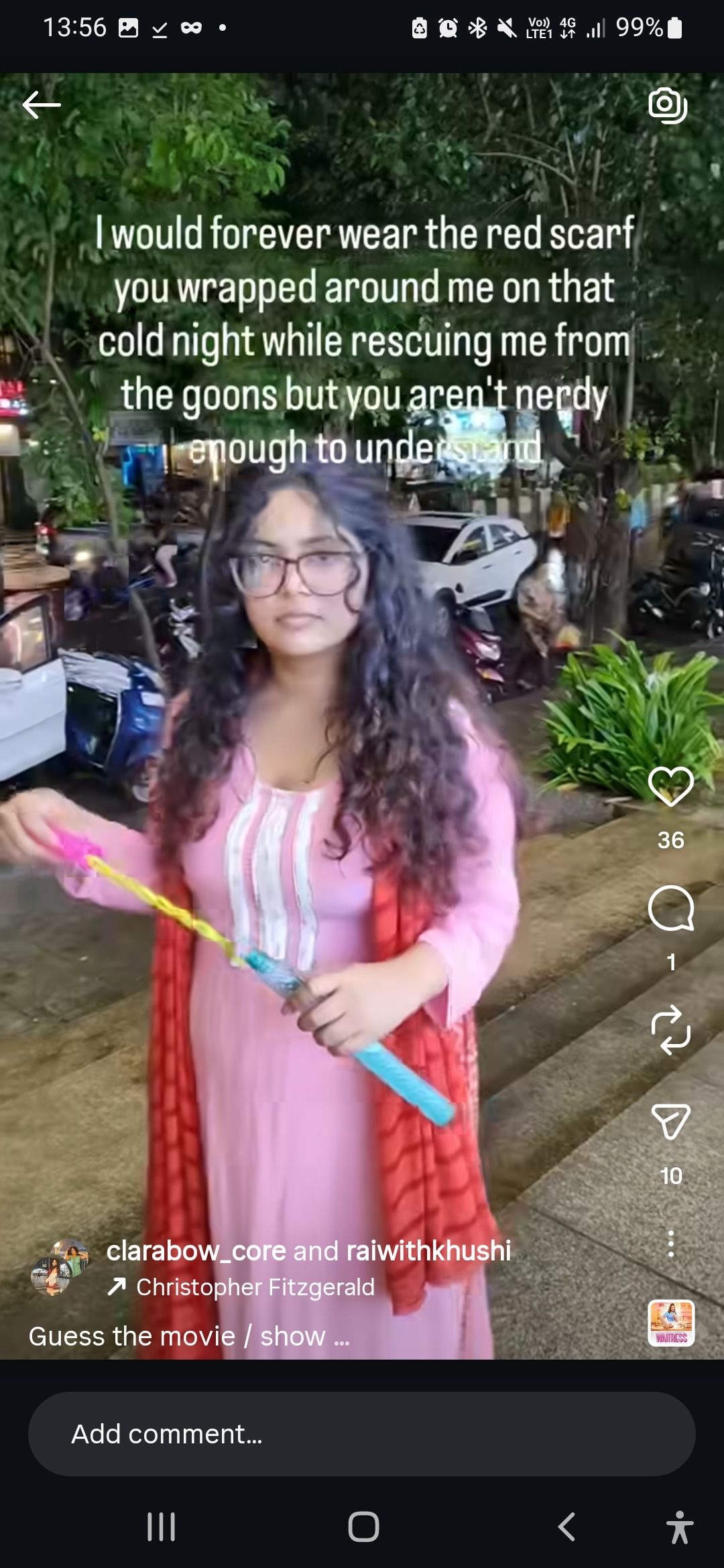Visit the clarabow_core profile
This screenshot has height=1568, width=724.
[x=196, y=1251]
